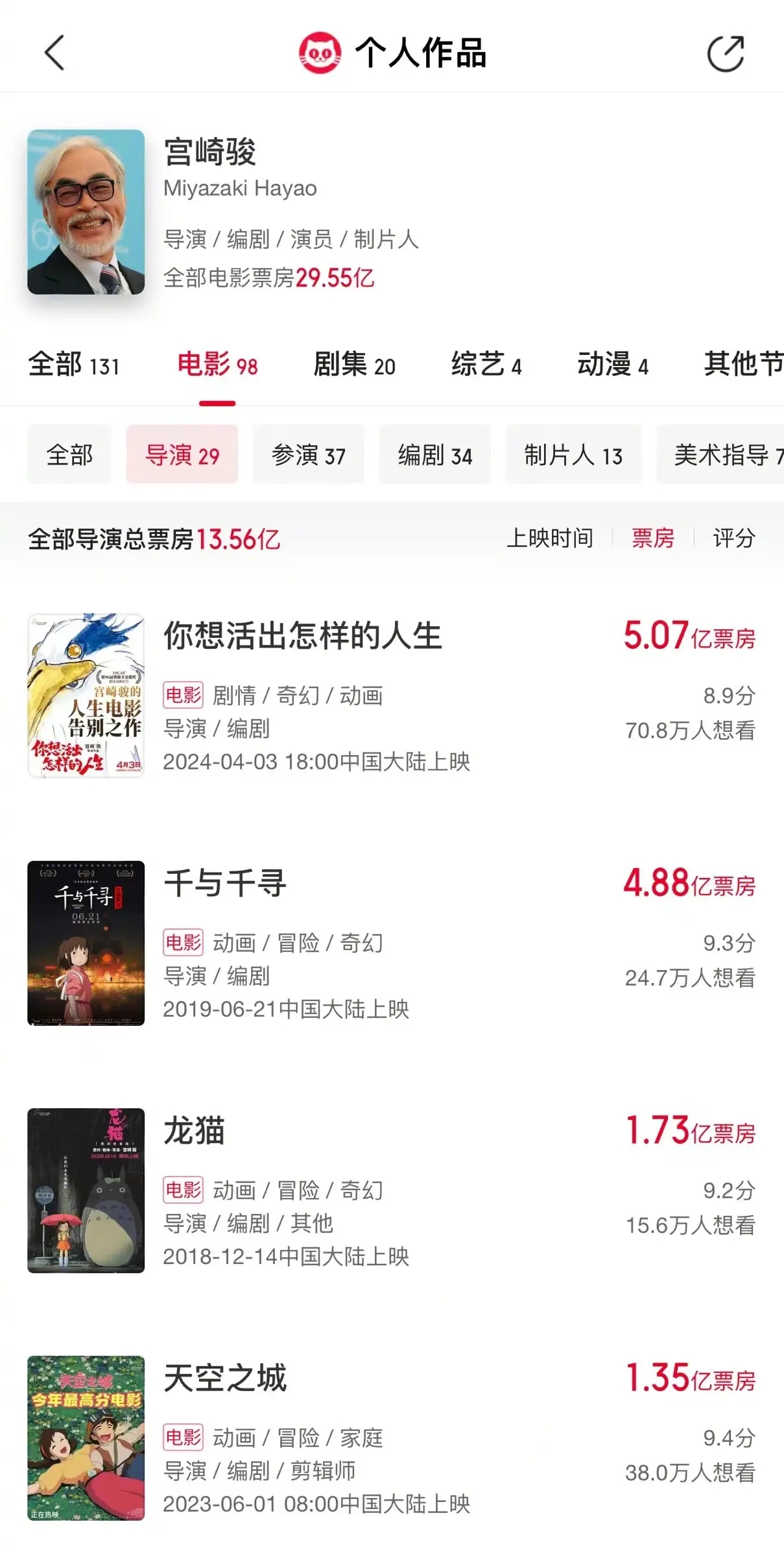
Task: Filter by the 全部 role chip
Action: click(x=69, y=455)
